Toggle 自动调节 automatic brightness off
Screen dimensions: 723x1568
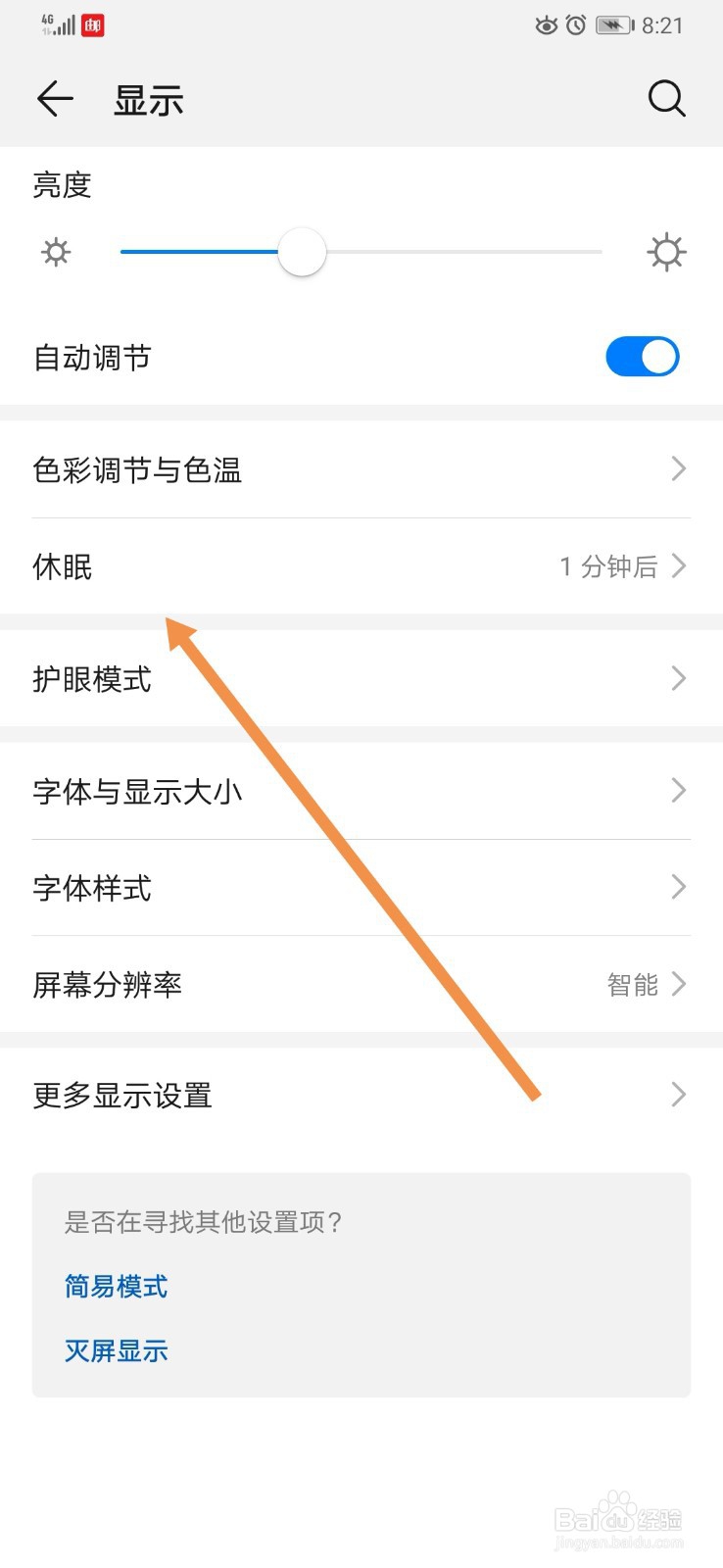(x=642, y=357)
